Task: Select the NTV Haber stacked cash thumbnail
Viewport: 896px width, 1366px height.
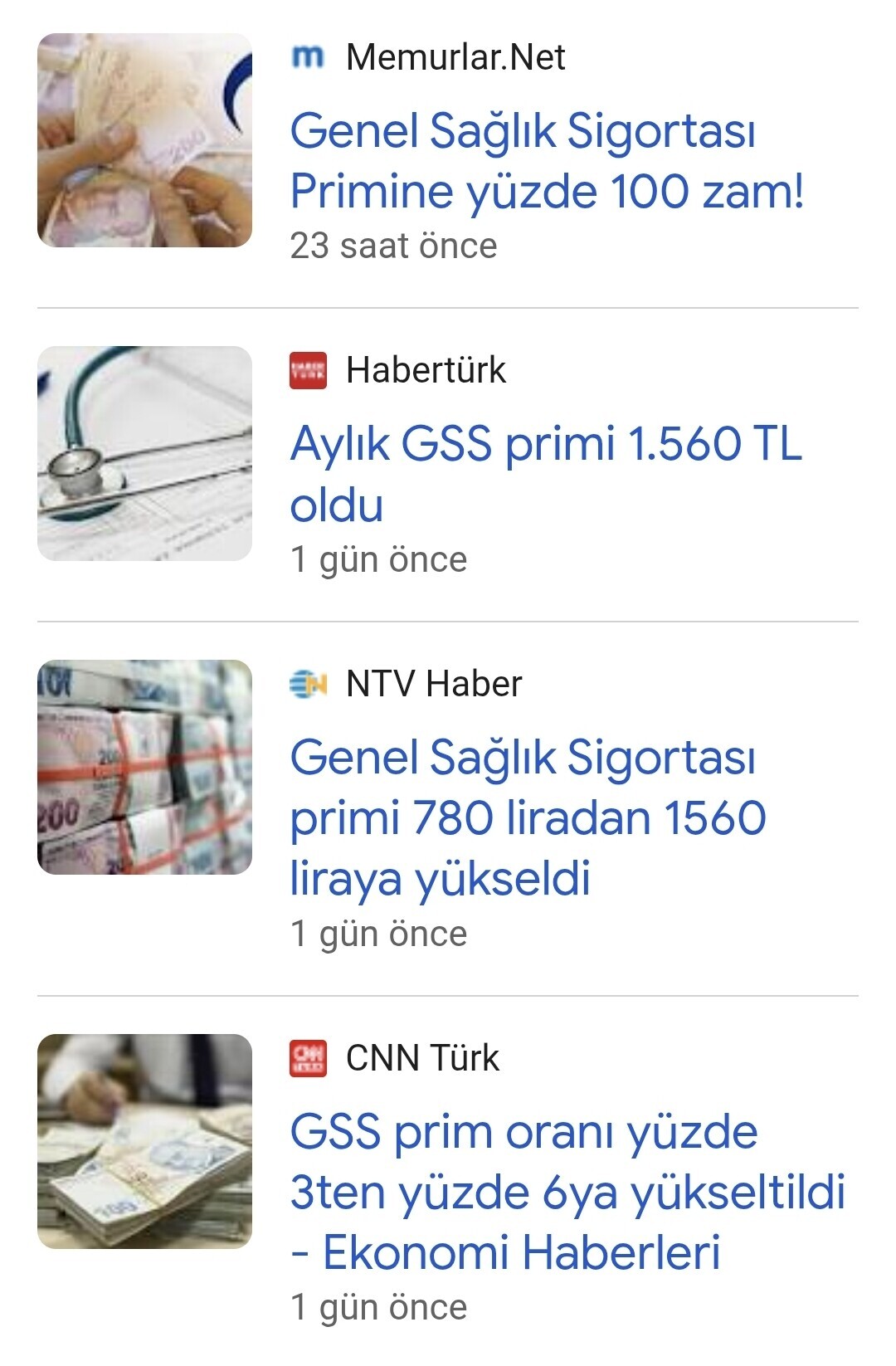Action: click(x=144, y=767)
